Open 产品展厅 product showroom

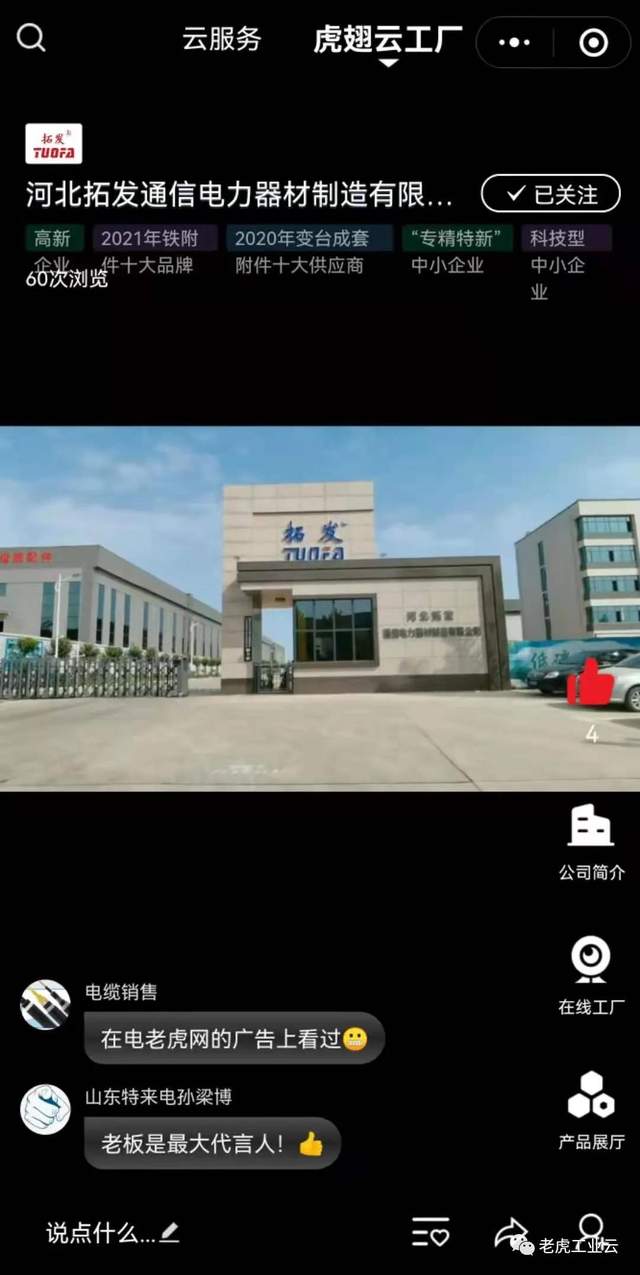click(x=591, y=1109)
